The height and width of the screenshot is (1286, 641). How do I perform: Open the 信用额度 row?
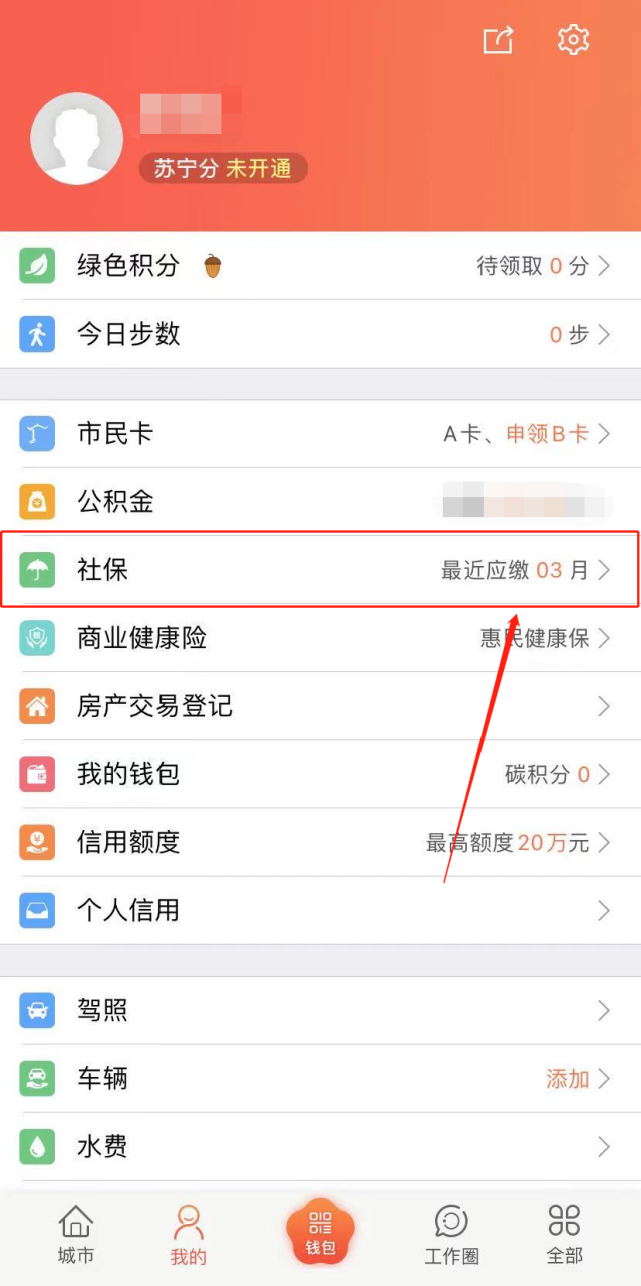click(x=320, y=842)
